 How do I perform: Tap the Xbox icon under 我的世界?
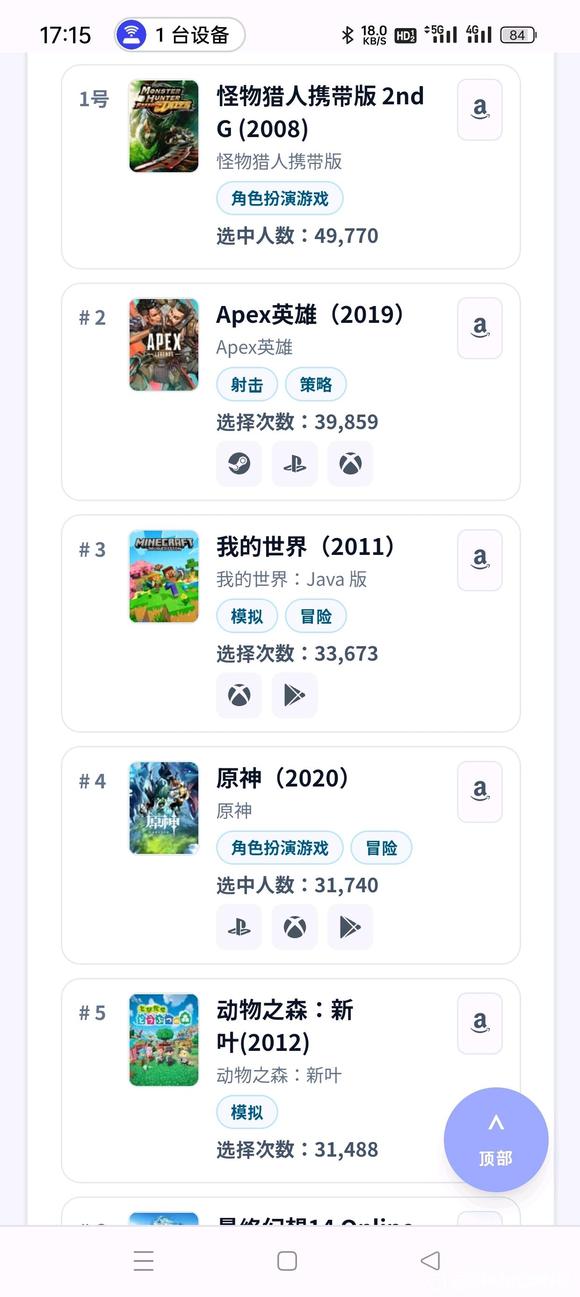(x=239, y=696)
